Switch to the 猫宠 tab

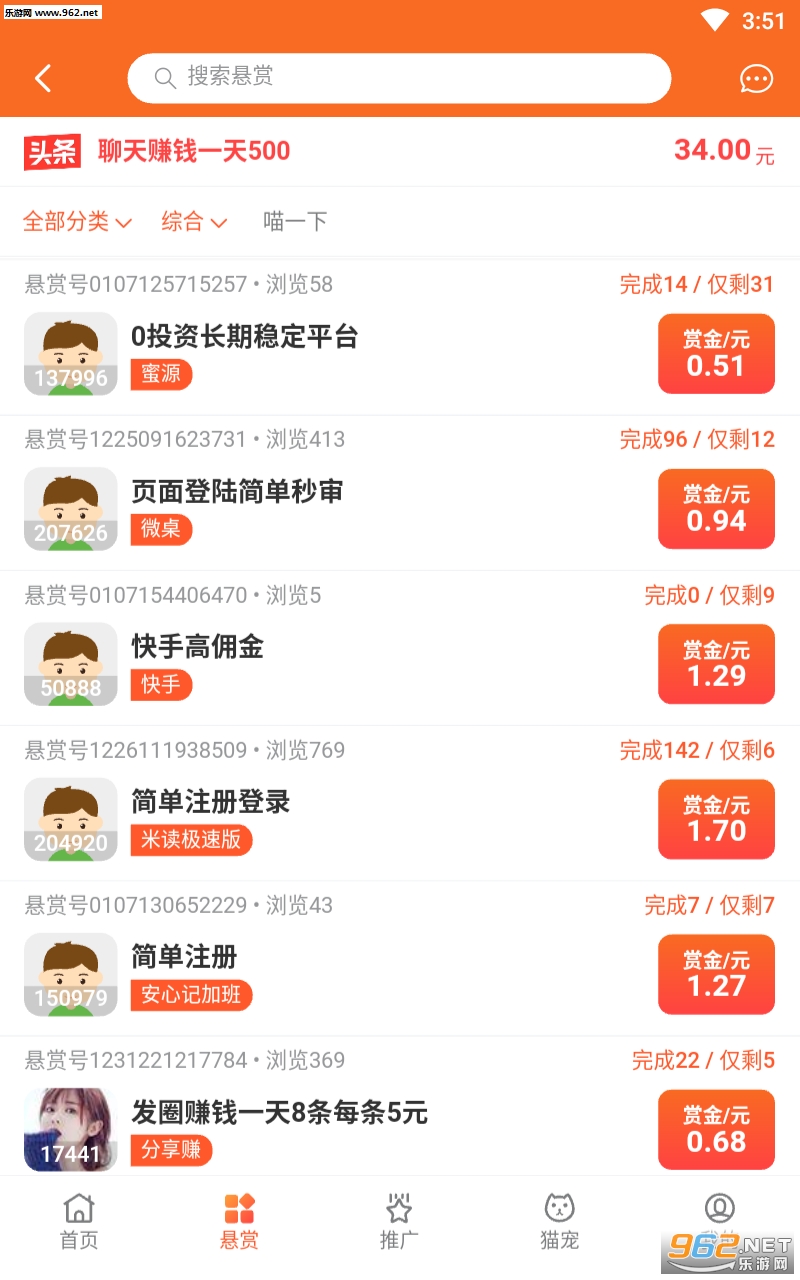tap(559, 1222)
